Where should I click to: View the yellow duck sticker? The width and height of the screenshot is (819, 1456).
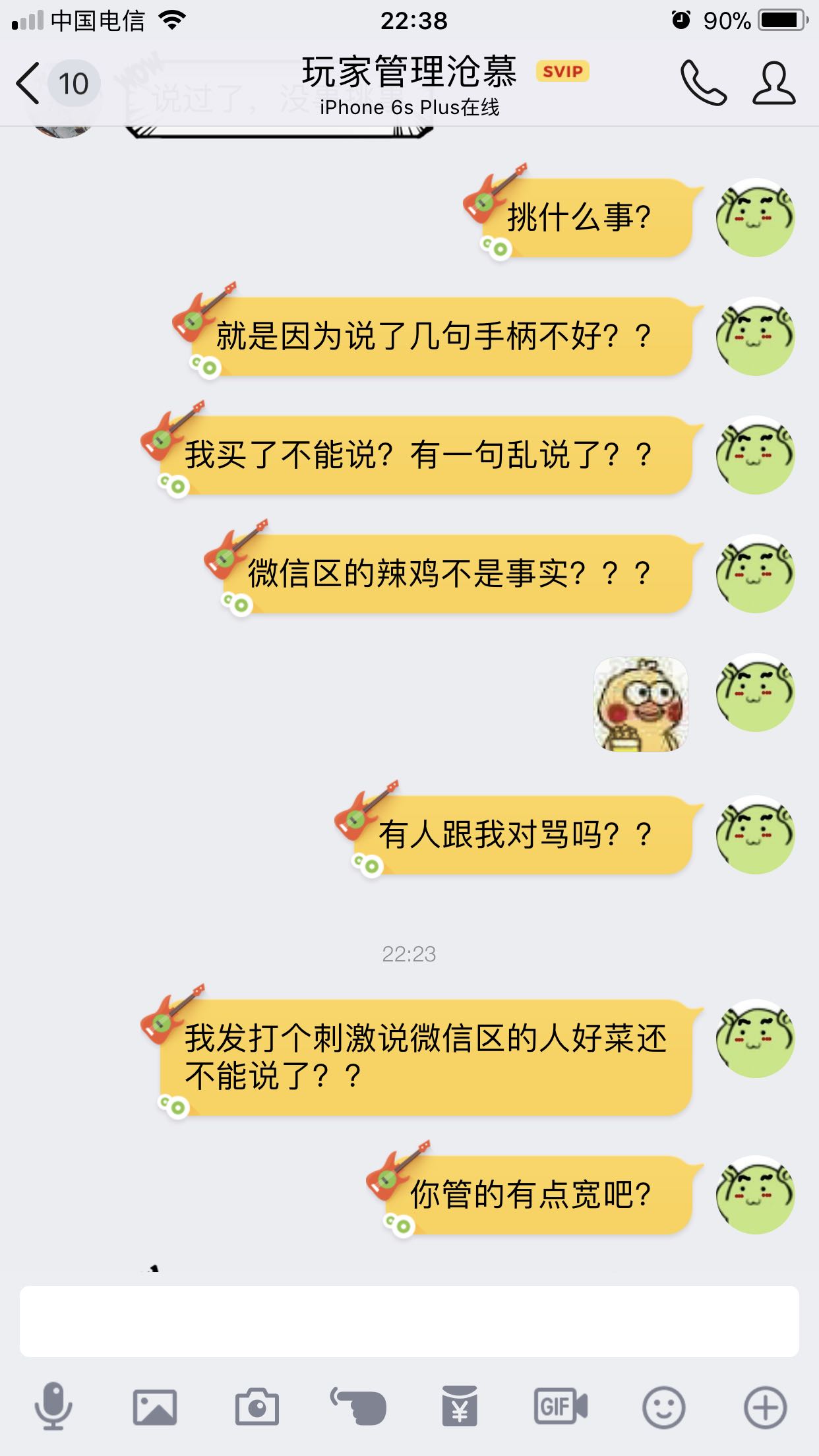(641, 704)
